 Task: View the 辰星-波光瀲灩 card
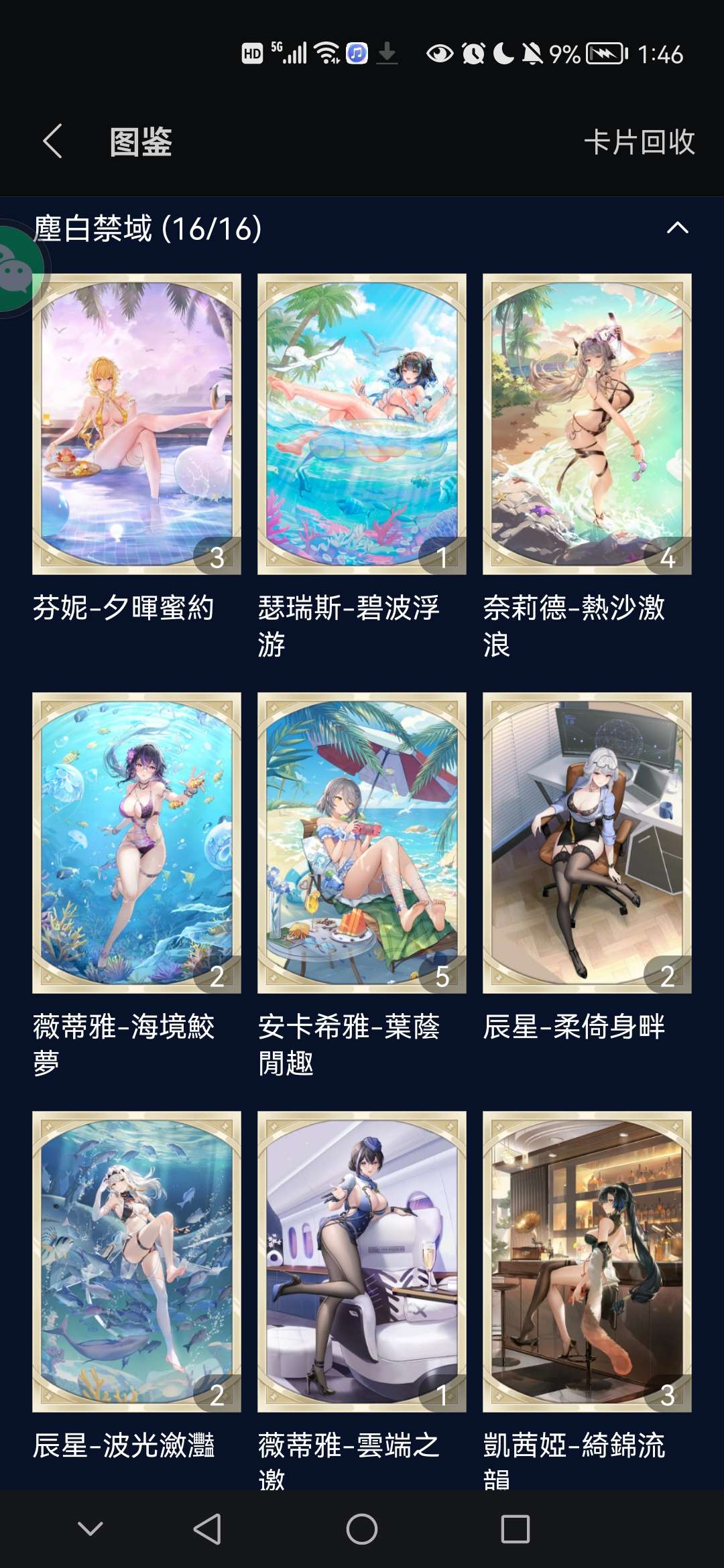tap(137, 1261)
